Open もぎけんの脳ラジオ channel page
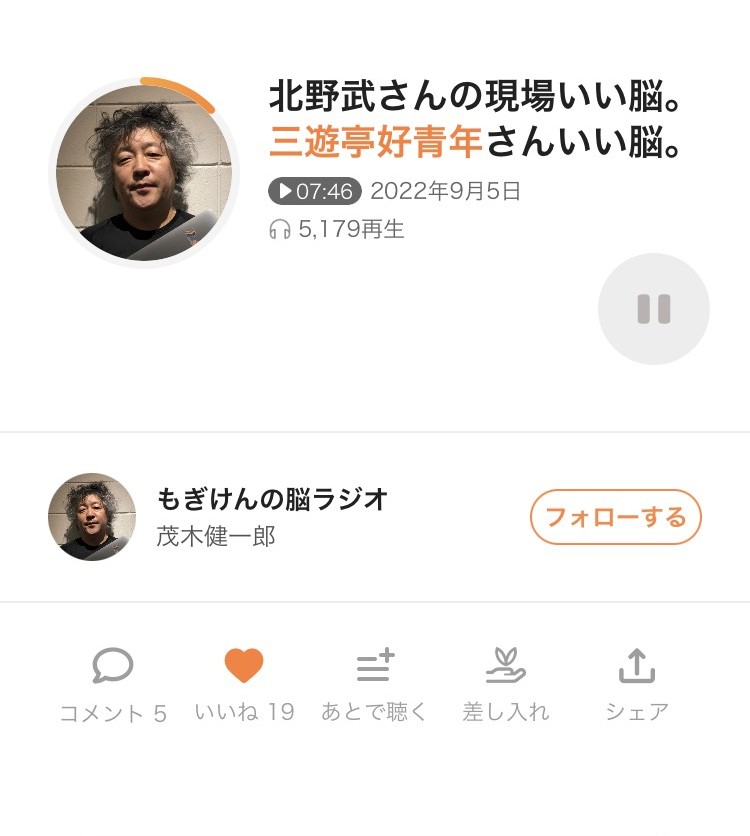Viewport: 750px width, 836px height. (272, 499)
